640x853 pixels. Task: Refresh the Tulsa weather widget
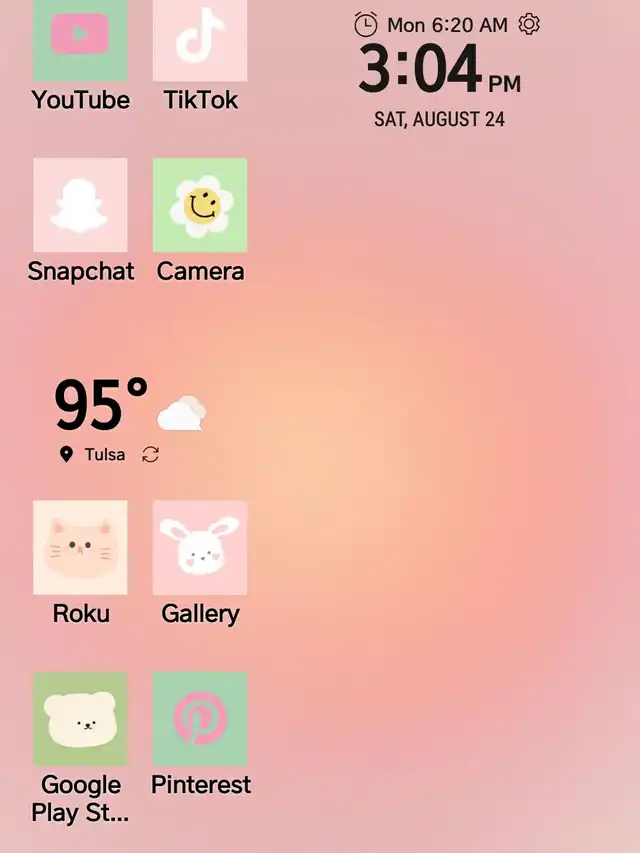coord(151,455)
